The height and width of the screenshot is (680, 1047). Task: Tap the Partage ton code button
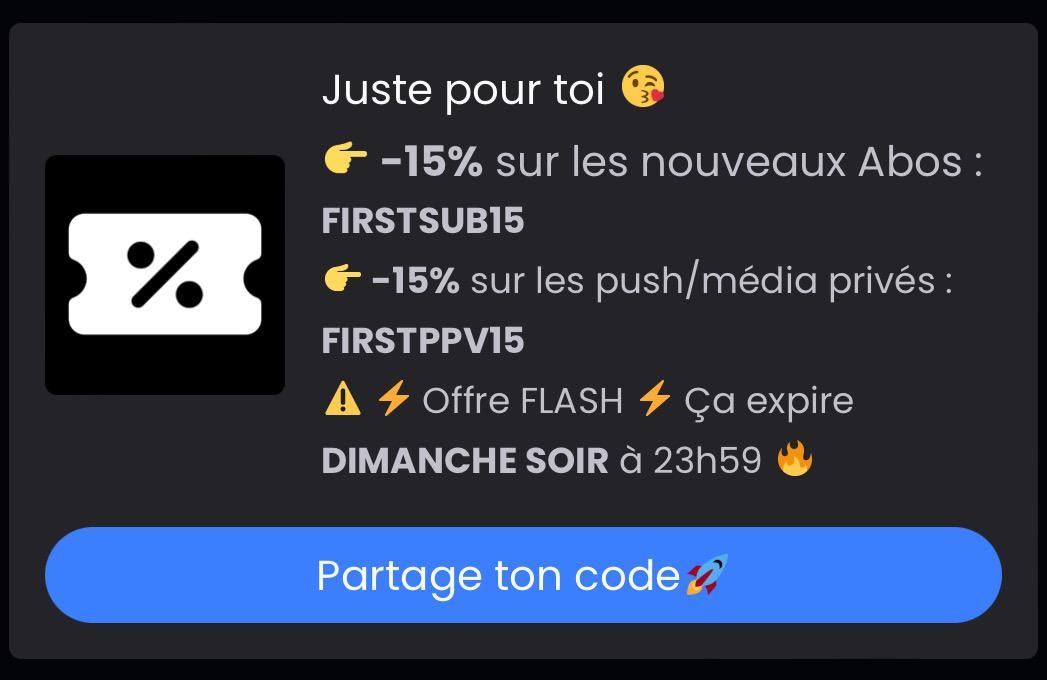coord(523,575)
